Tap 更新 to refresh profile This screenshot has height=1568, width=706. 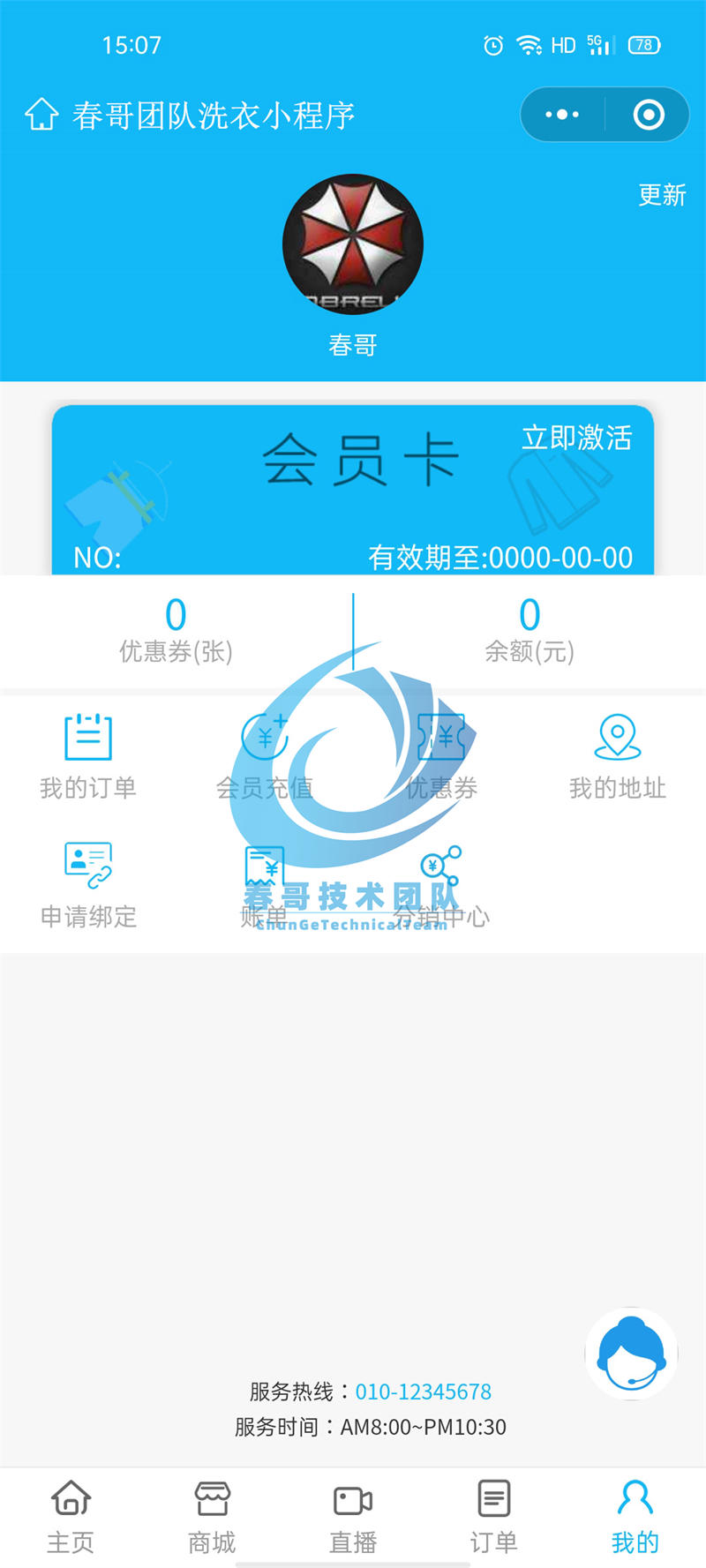(662, 195)
